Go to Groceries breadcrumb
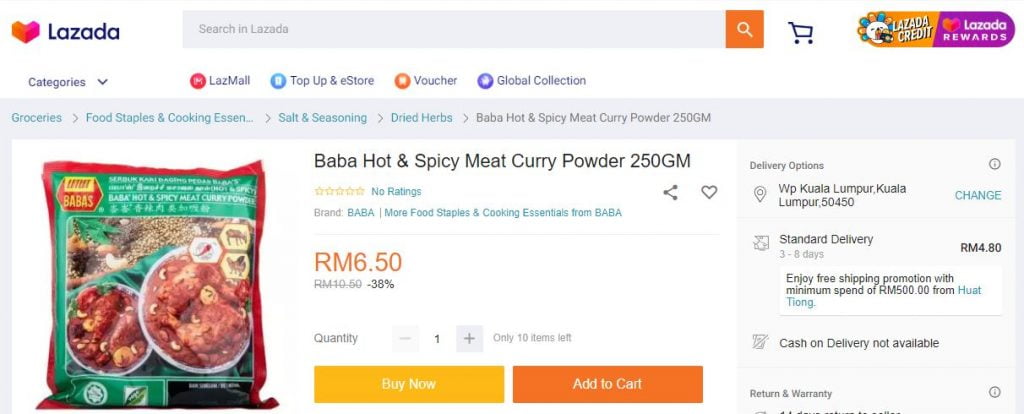The height and width of the screenshot is (414, 1024). pyautogui.click(x=36, y=118)
